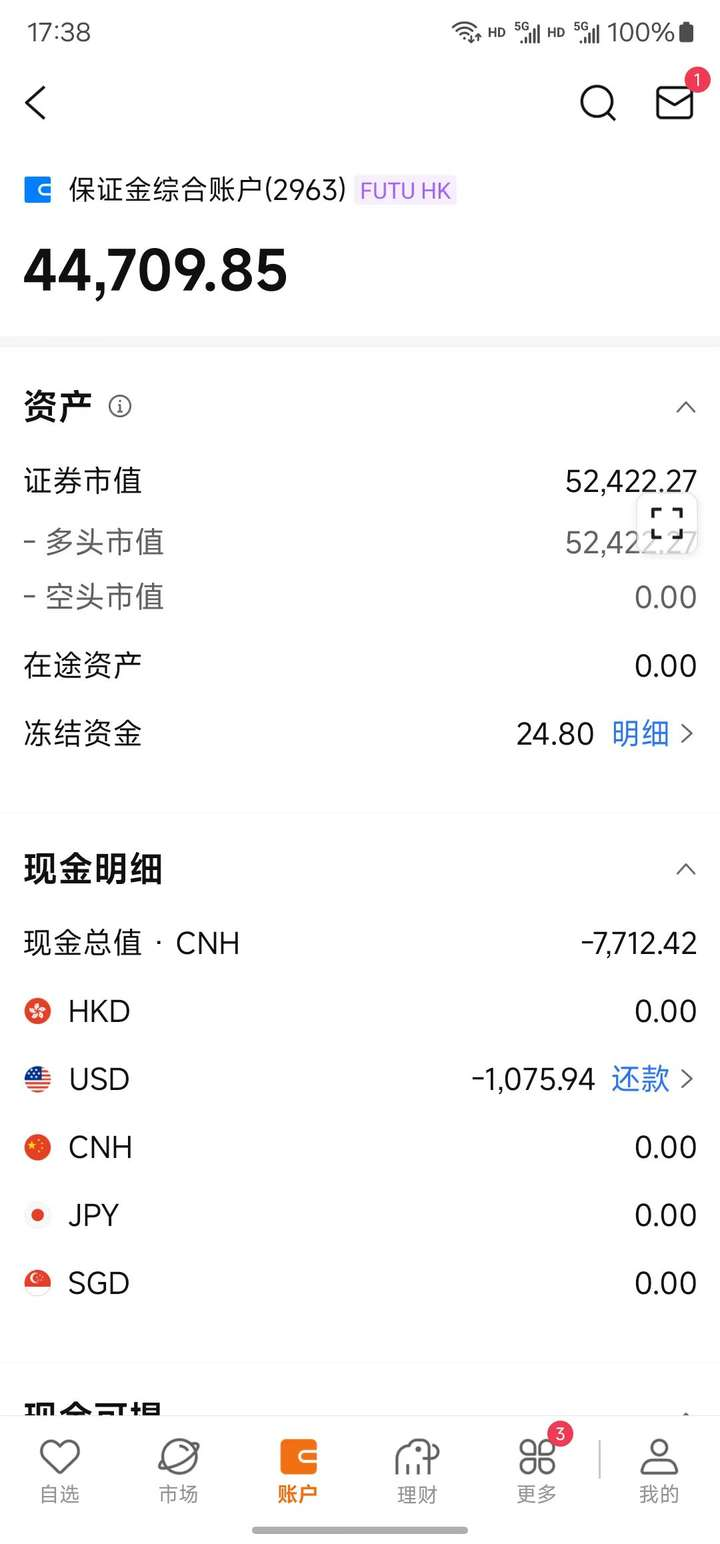The height and width of the screenshot is (1544, 720).
Task: Collapse the 资产 section
Action: click(685, 406)
